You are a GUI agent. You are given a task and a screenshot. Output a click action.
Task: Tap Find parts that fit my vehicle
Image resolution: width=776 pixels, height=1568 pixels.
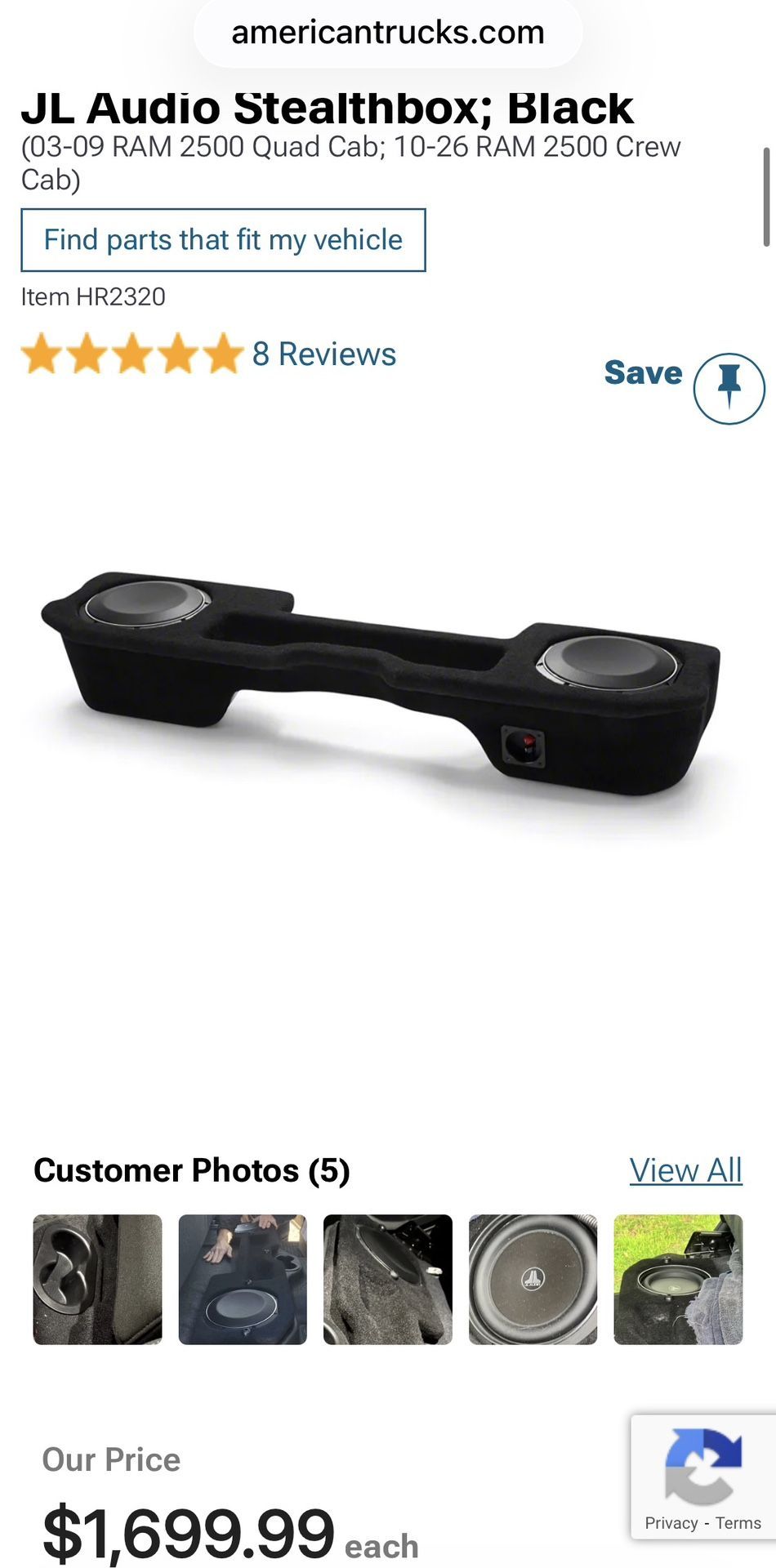pyautogui.click(x=223, y=240)
